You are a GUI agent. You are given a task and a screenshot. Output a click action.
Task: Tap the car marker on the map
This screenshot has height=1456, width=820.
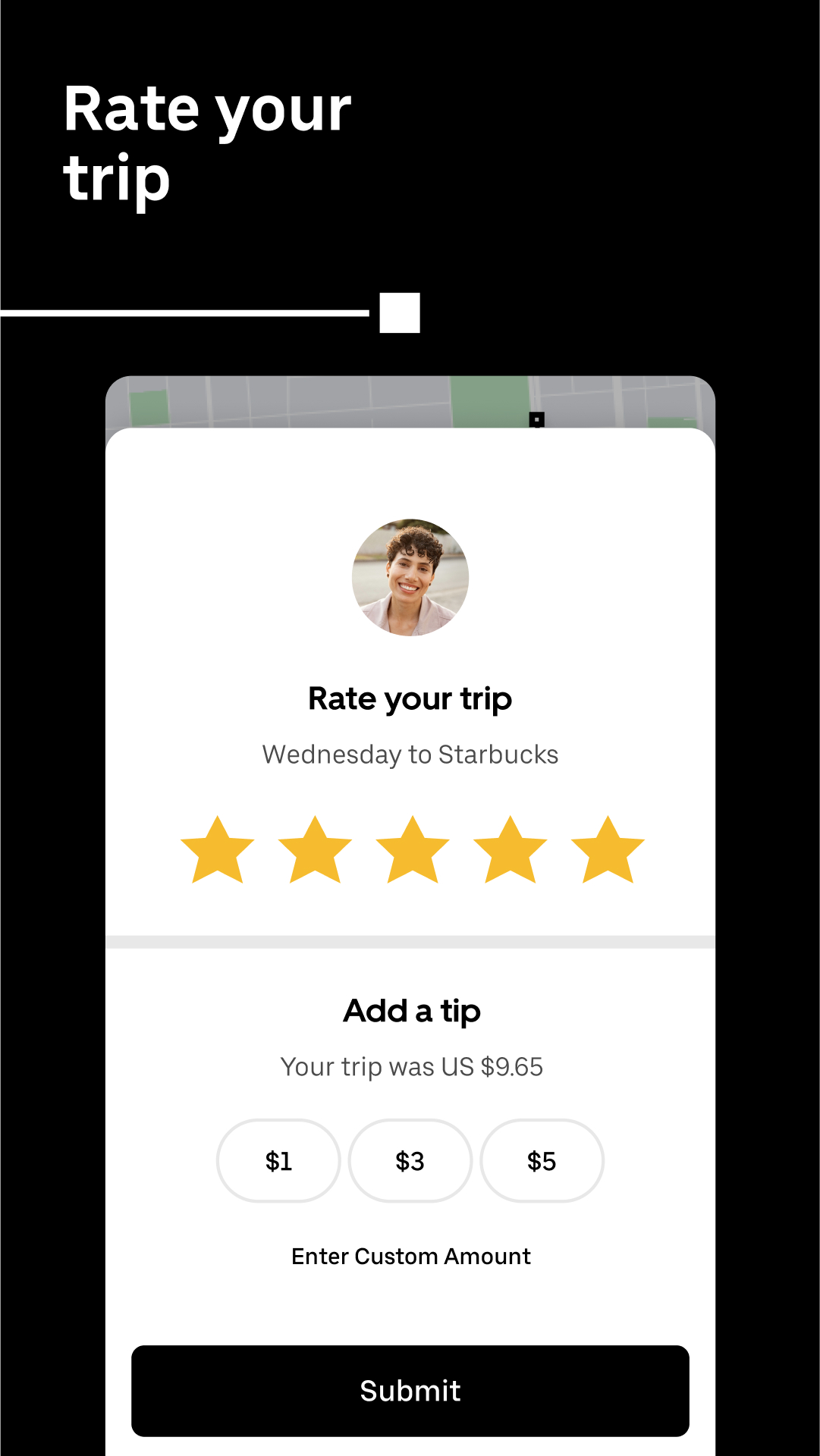[x=536, y=420]
